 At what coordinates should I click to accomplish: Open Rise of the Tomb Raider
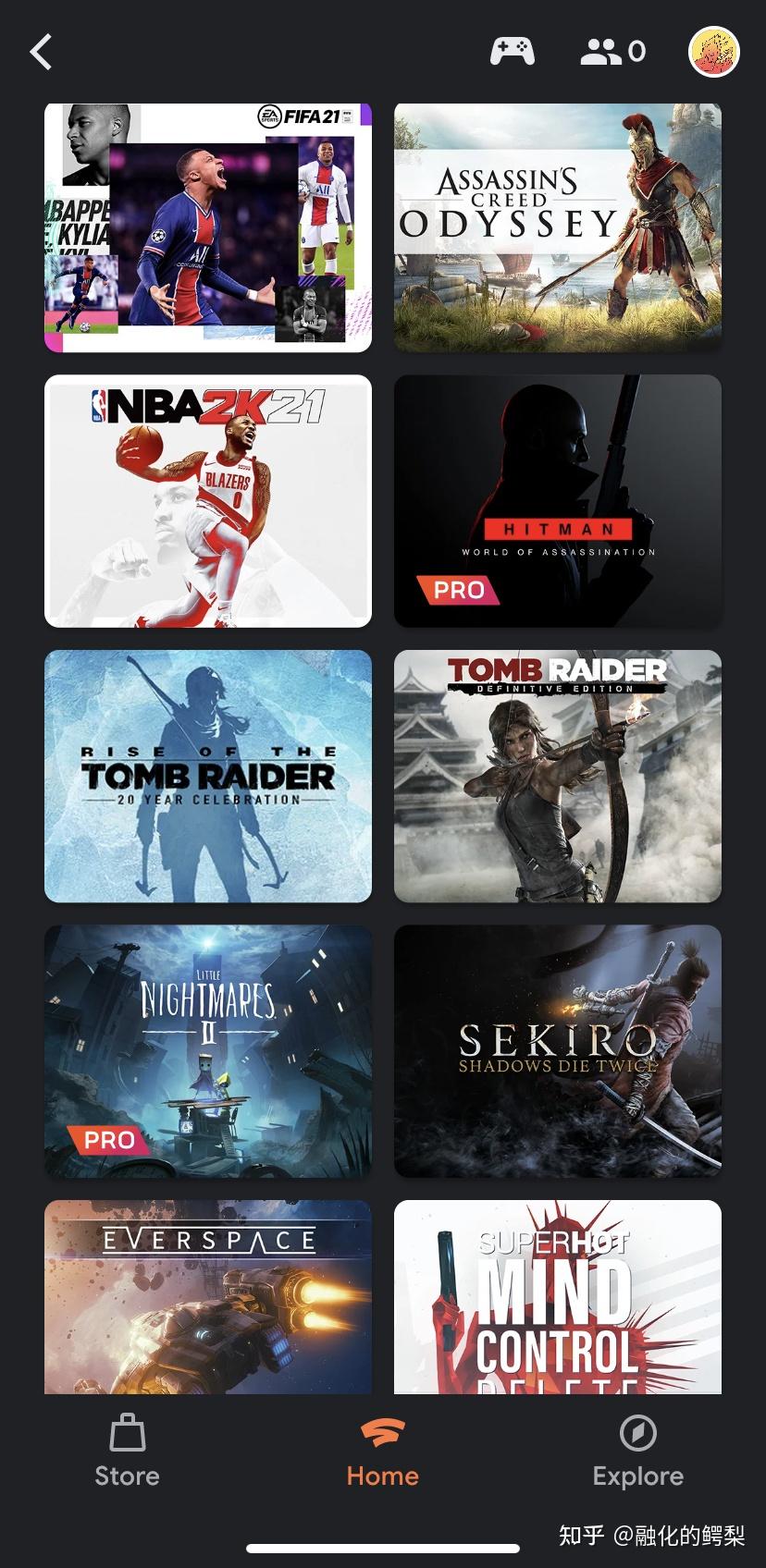208,777
